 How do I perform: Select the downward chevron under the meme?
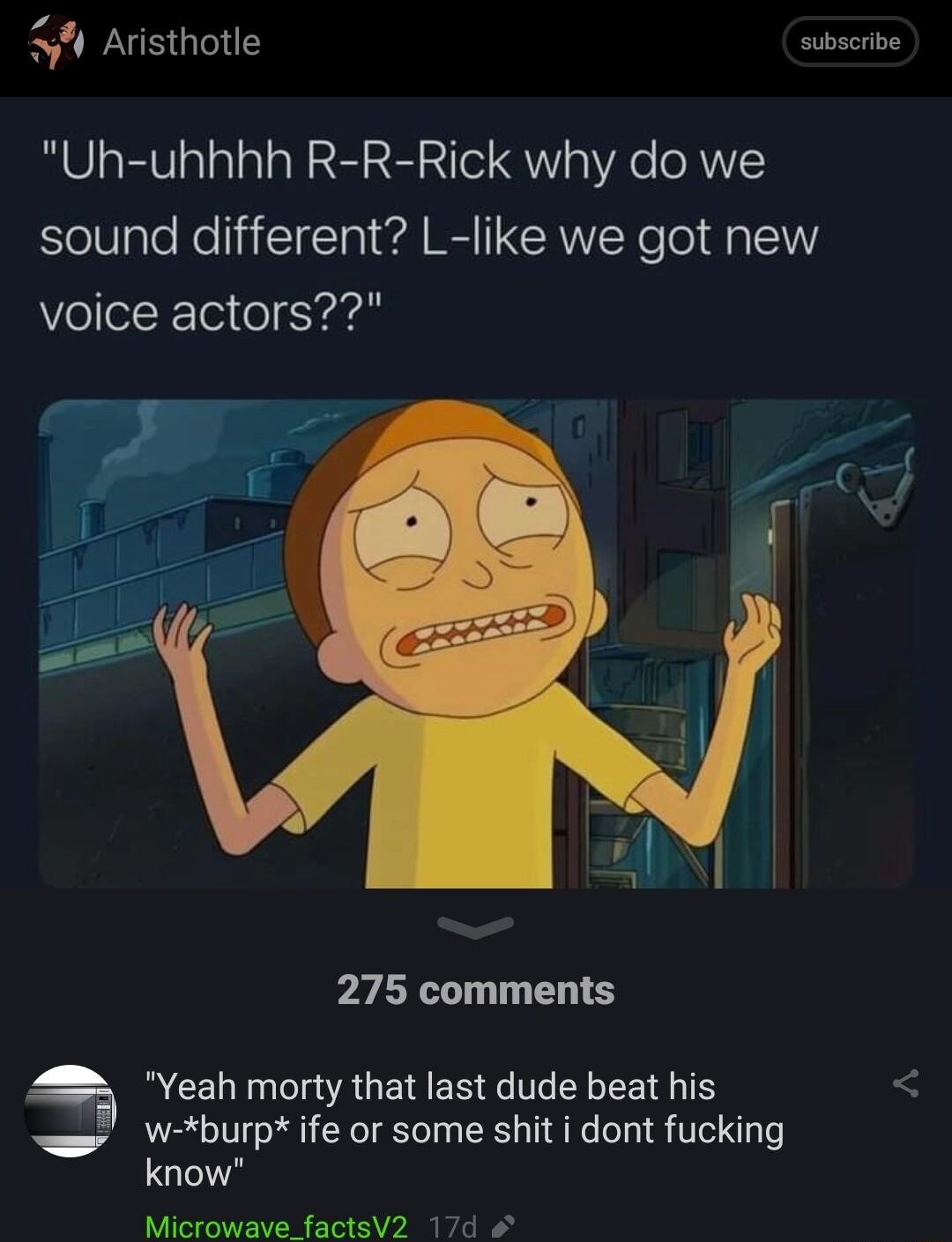476,926
